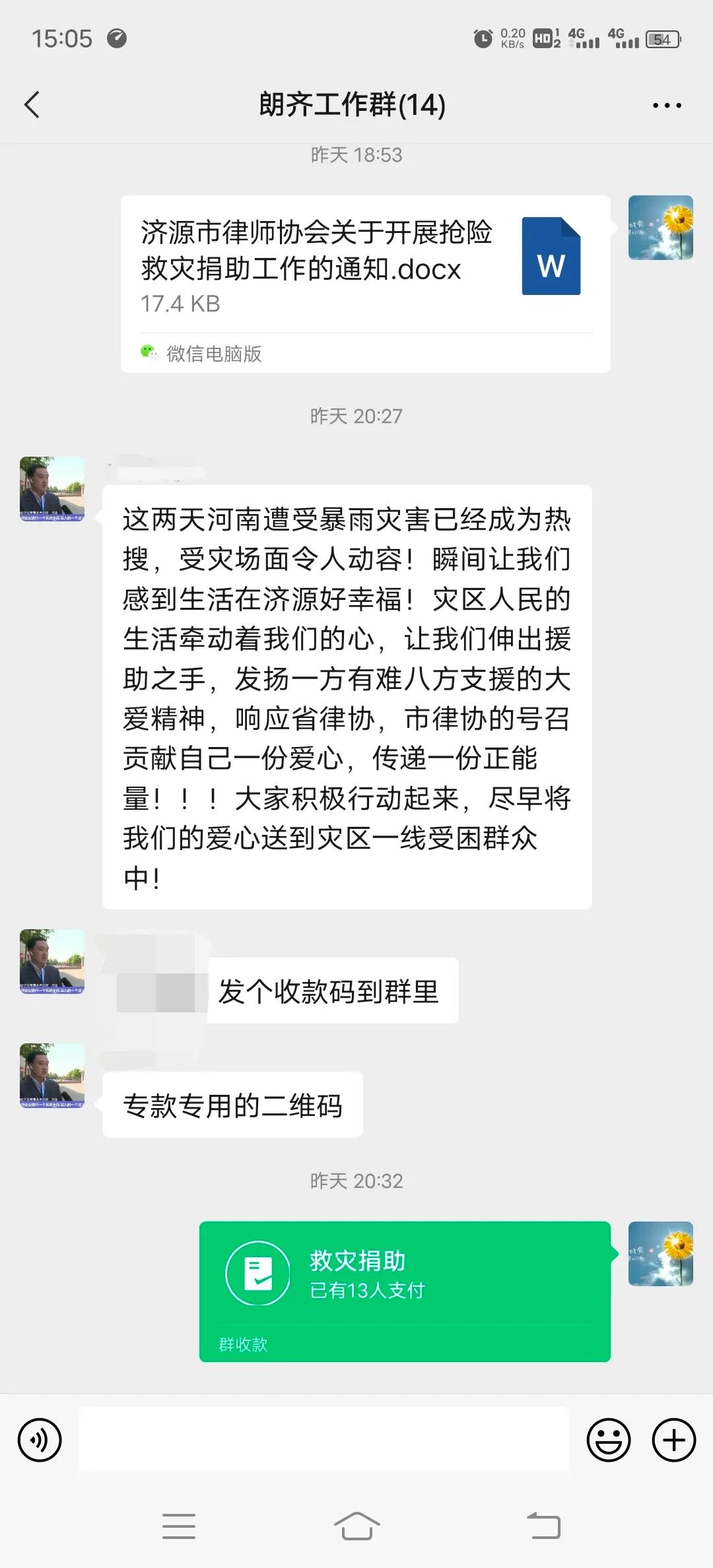
Task: Go back from 朗齐工作群 chat
Action: pos(32,105)
